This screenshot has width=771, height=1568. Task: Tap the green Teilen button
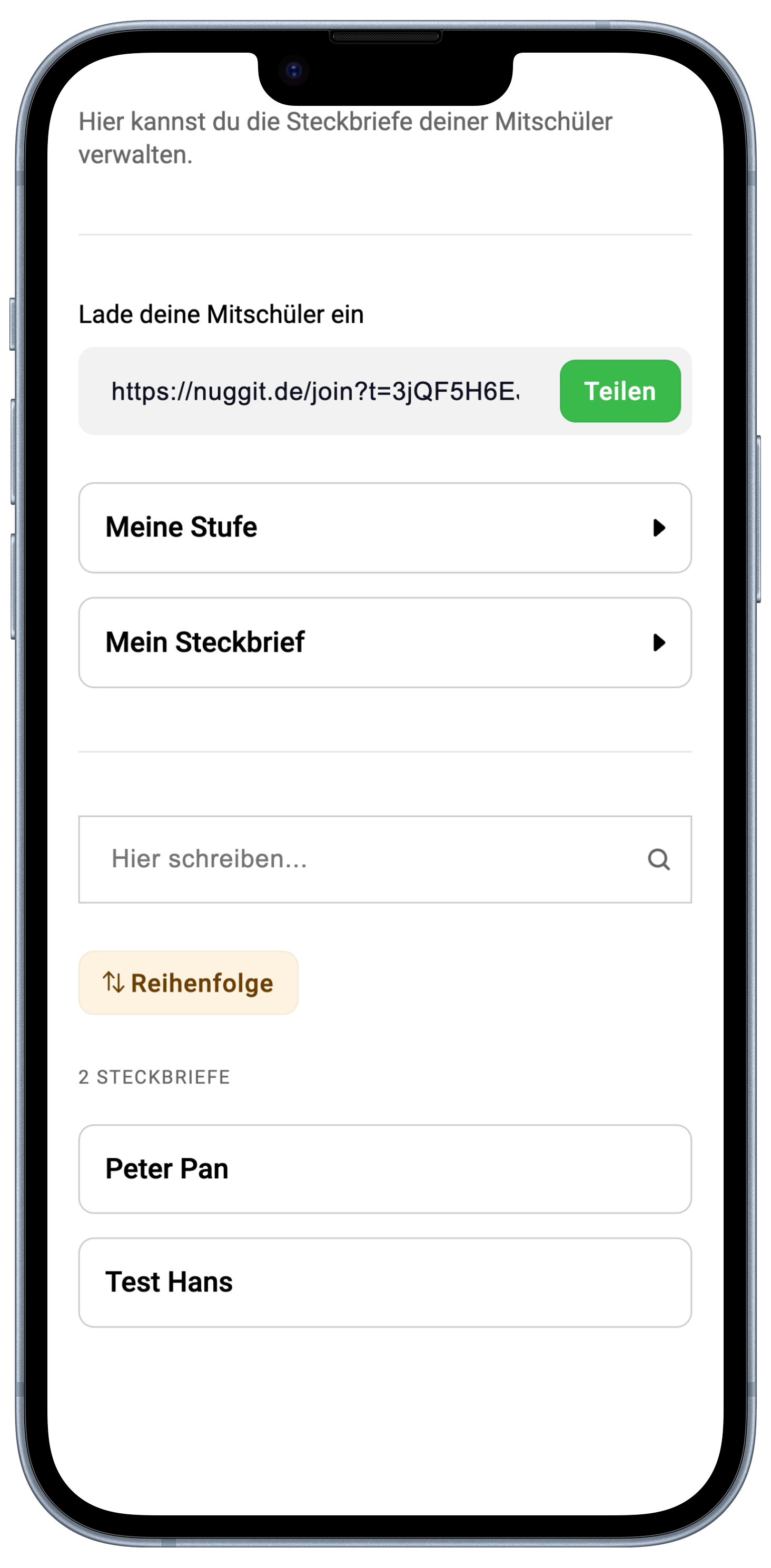(619, 391)
